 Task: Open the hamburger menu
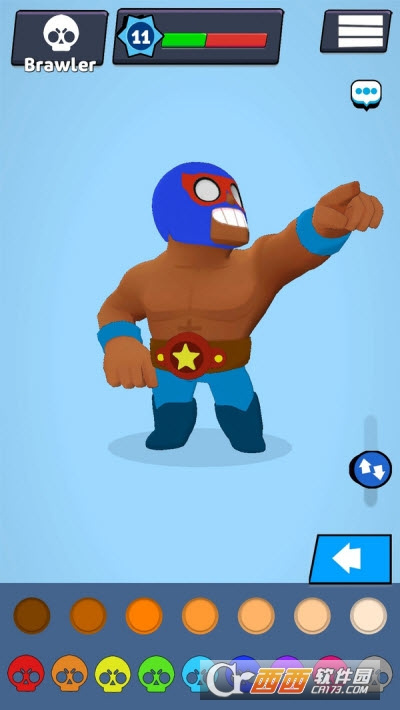pyautogui.click(x=356, y=31)
